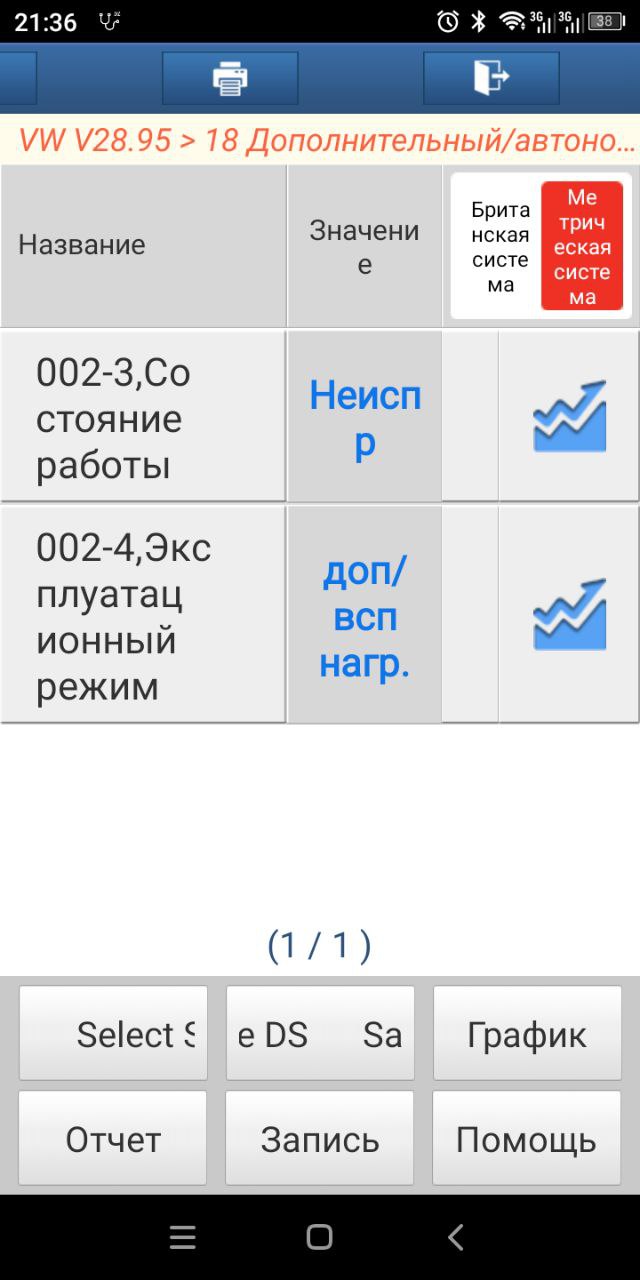The width and height of the screenshot is (640, 1280).
Task: Open graph icon for 002-4 Эксплуатационный режим
Action: point(569,614)
